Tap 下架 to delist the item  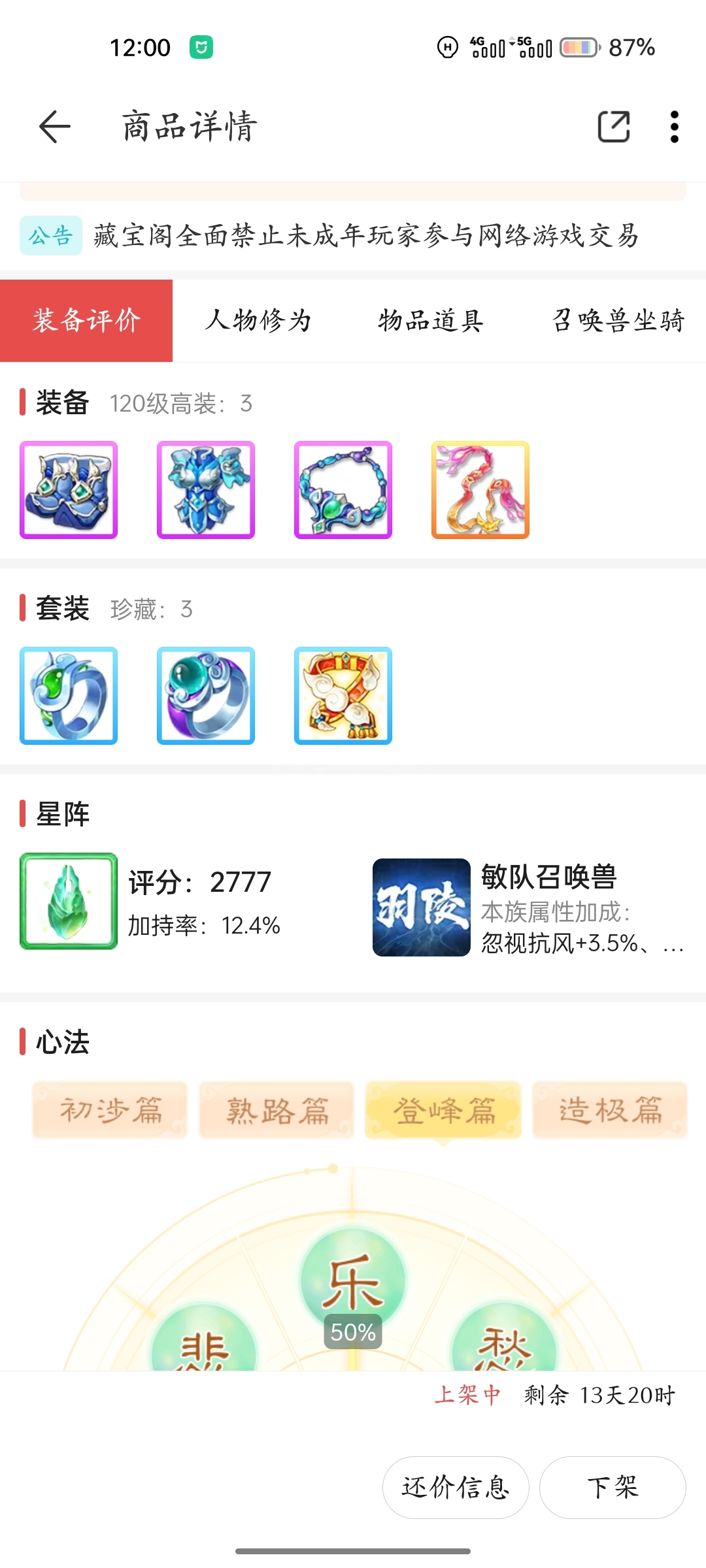(x=613, y=1488)
